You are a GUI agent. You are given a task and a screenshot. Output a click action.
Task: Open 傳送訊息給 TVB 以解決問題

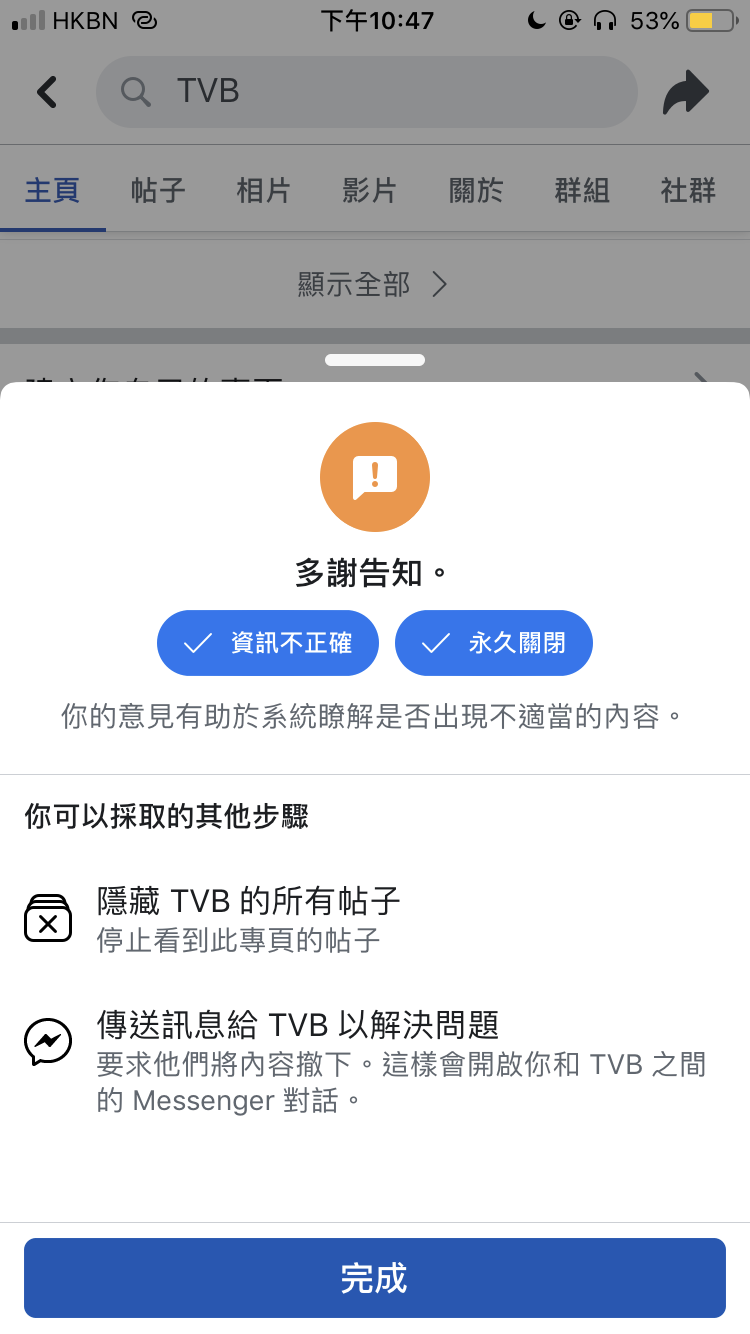[375, 1060]
